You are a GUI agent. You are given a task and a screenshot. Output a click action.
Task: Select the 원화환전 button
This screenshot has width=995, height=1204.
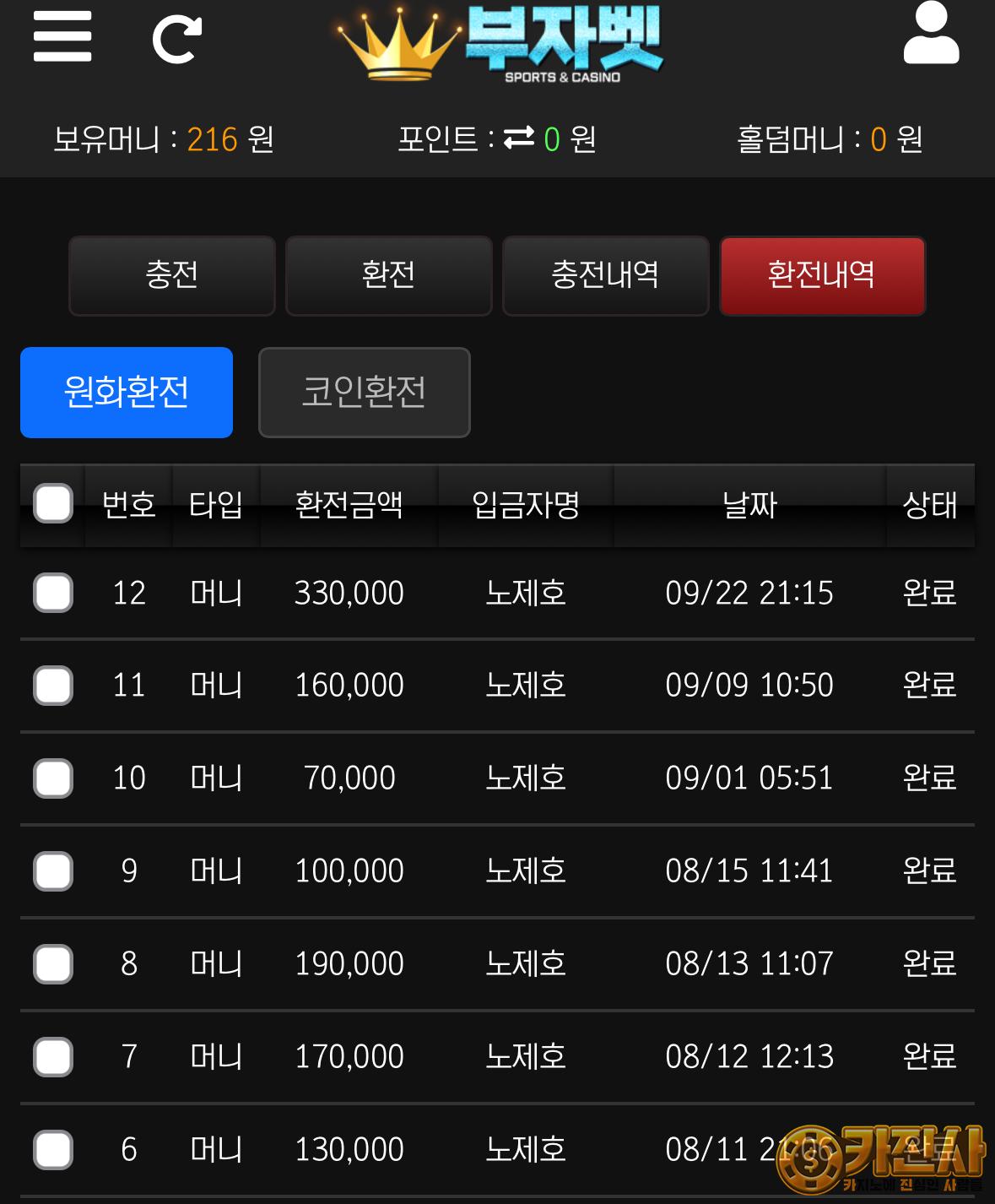(127, 393)
